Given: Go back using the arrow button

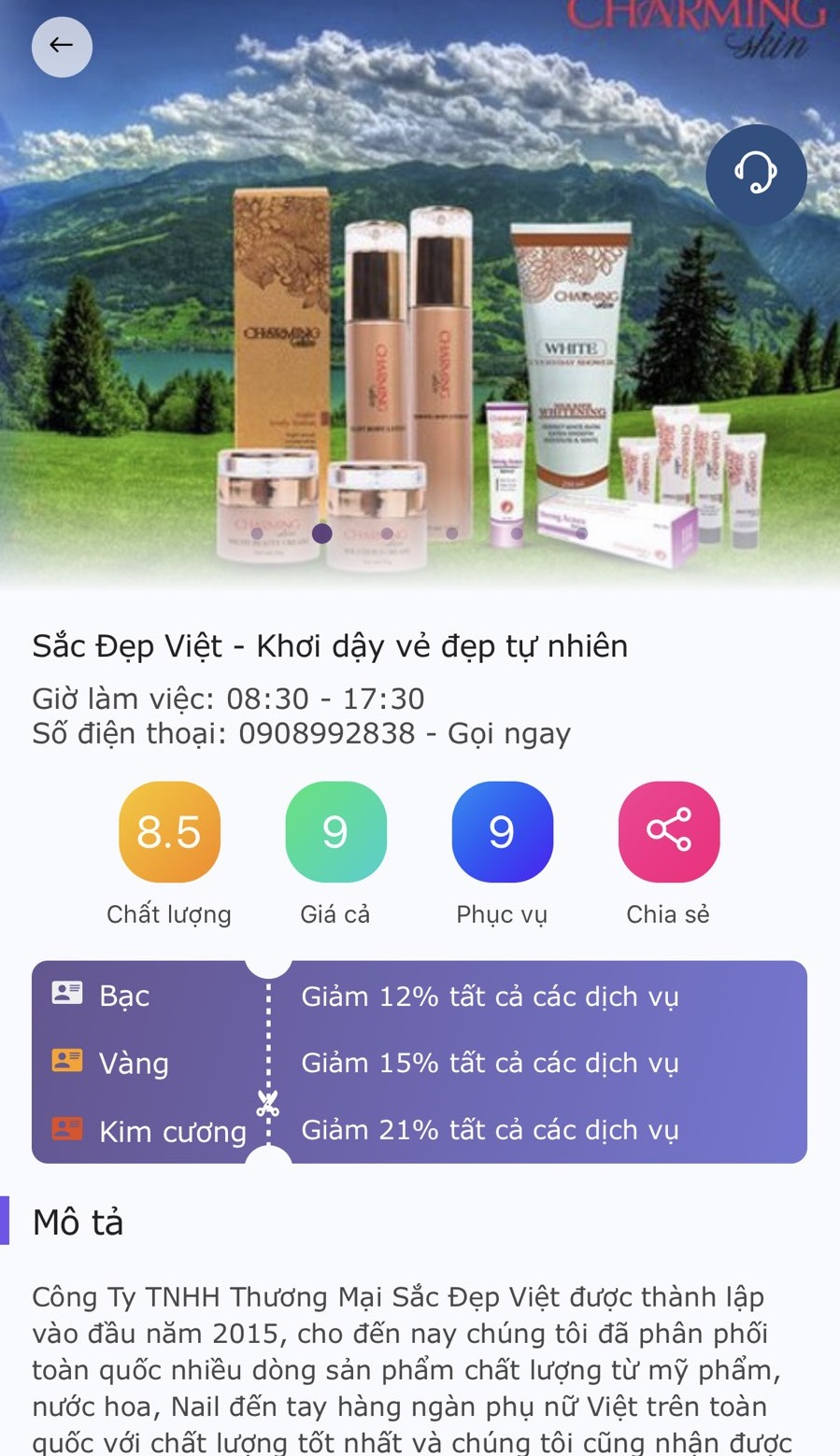Looking at the screenshot, I should pyautogui.click(x=62, y=46).
